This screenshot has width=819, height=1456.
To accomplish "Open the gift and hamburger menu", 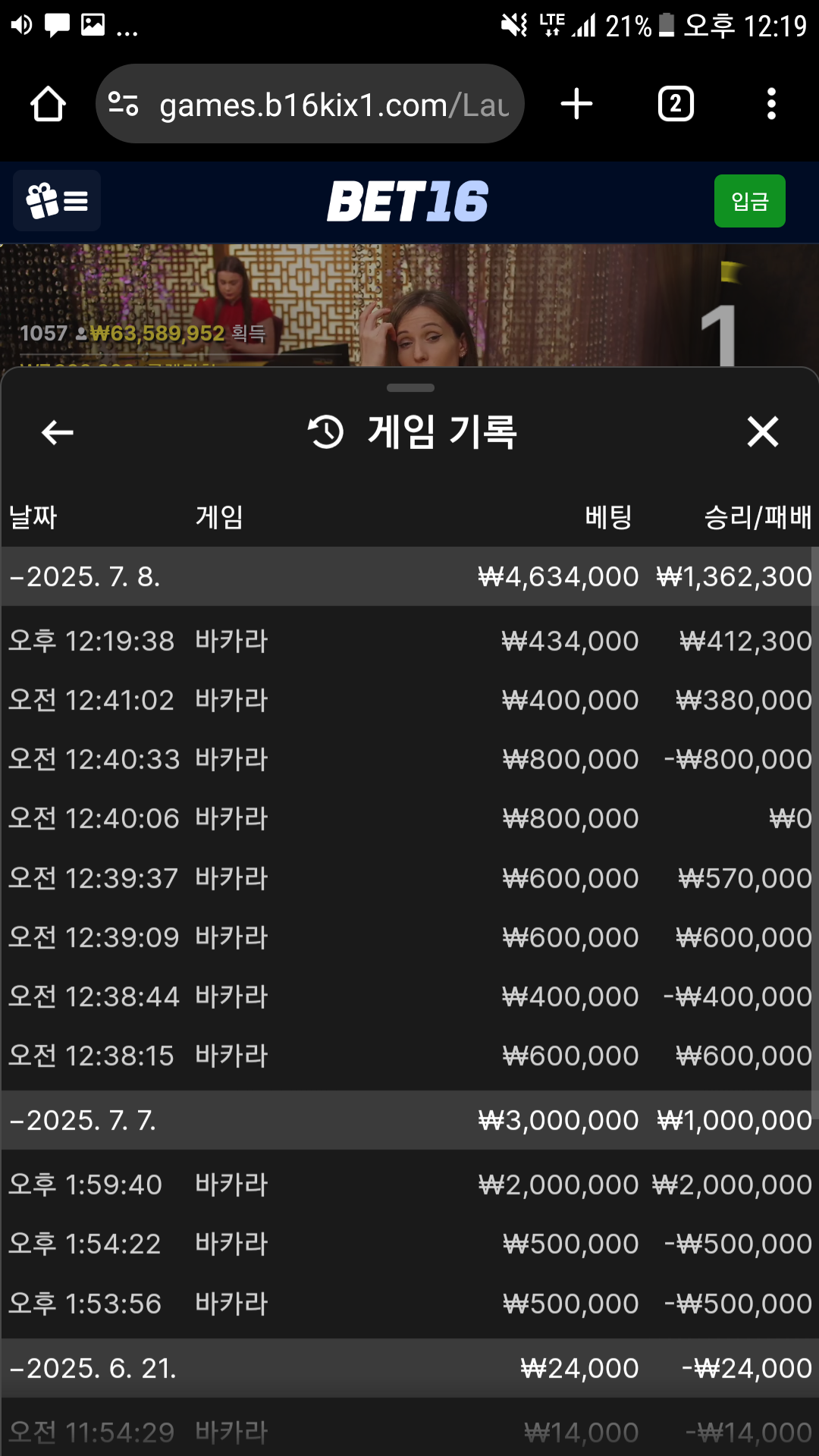I will (57, 202).
